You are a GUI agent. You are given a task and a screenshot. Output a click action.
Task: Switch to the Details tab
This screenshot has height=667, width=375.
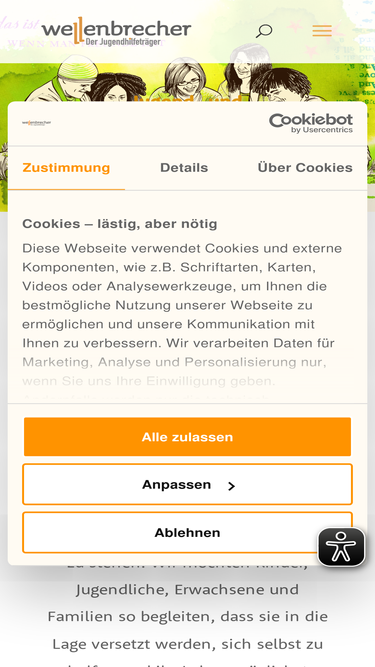point(184,168)
